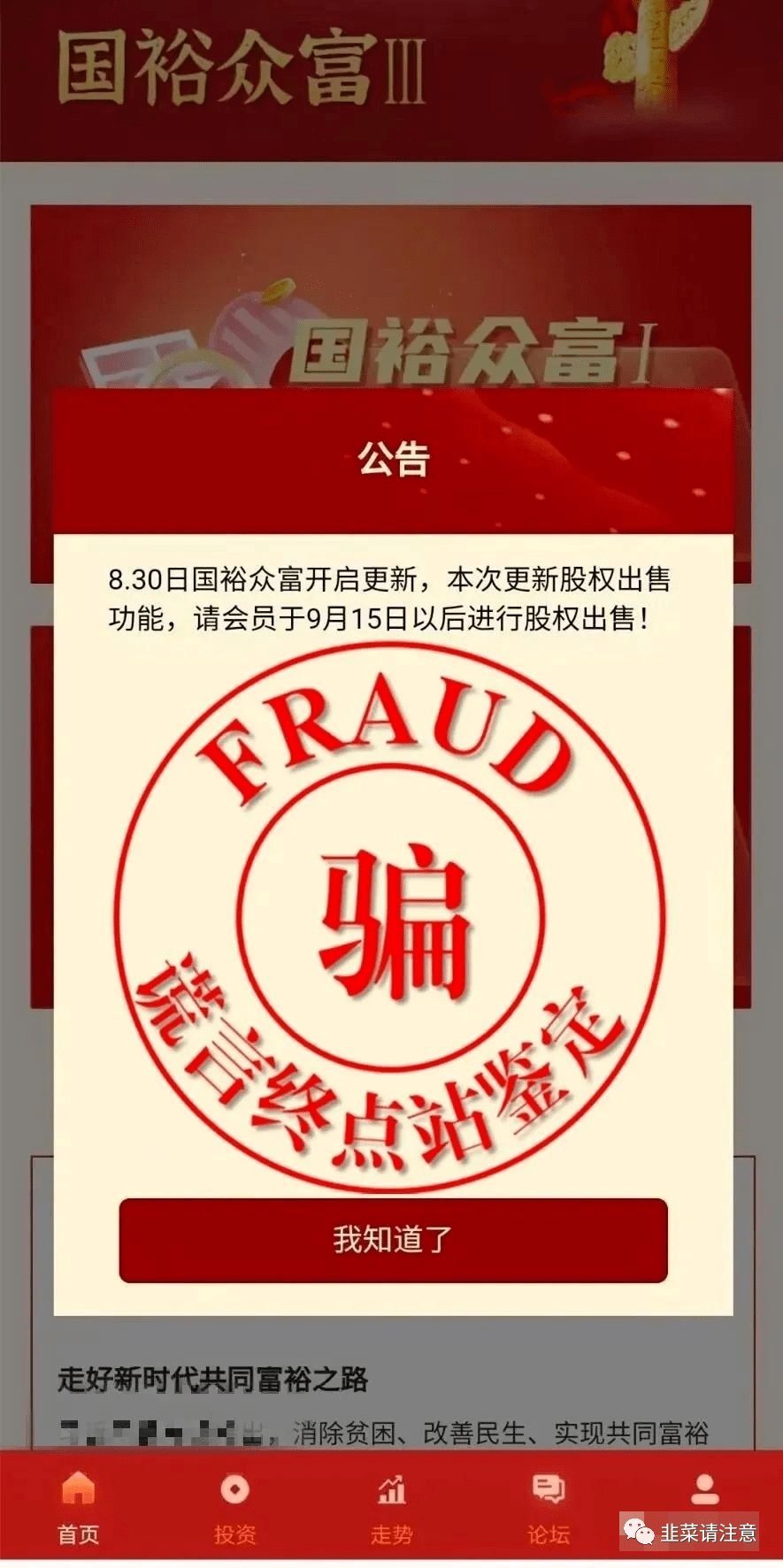Open the 投资 tab
The height and width of the screenshot is (1568, 783).
pyautogui.click(x=234, y=1508)
